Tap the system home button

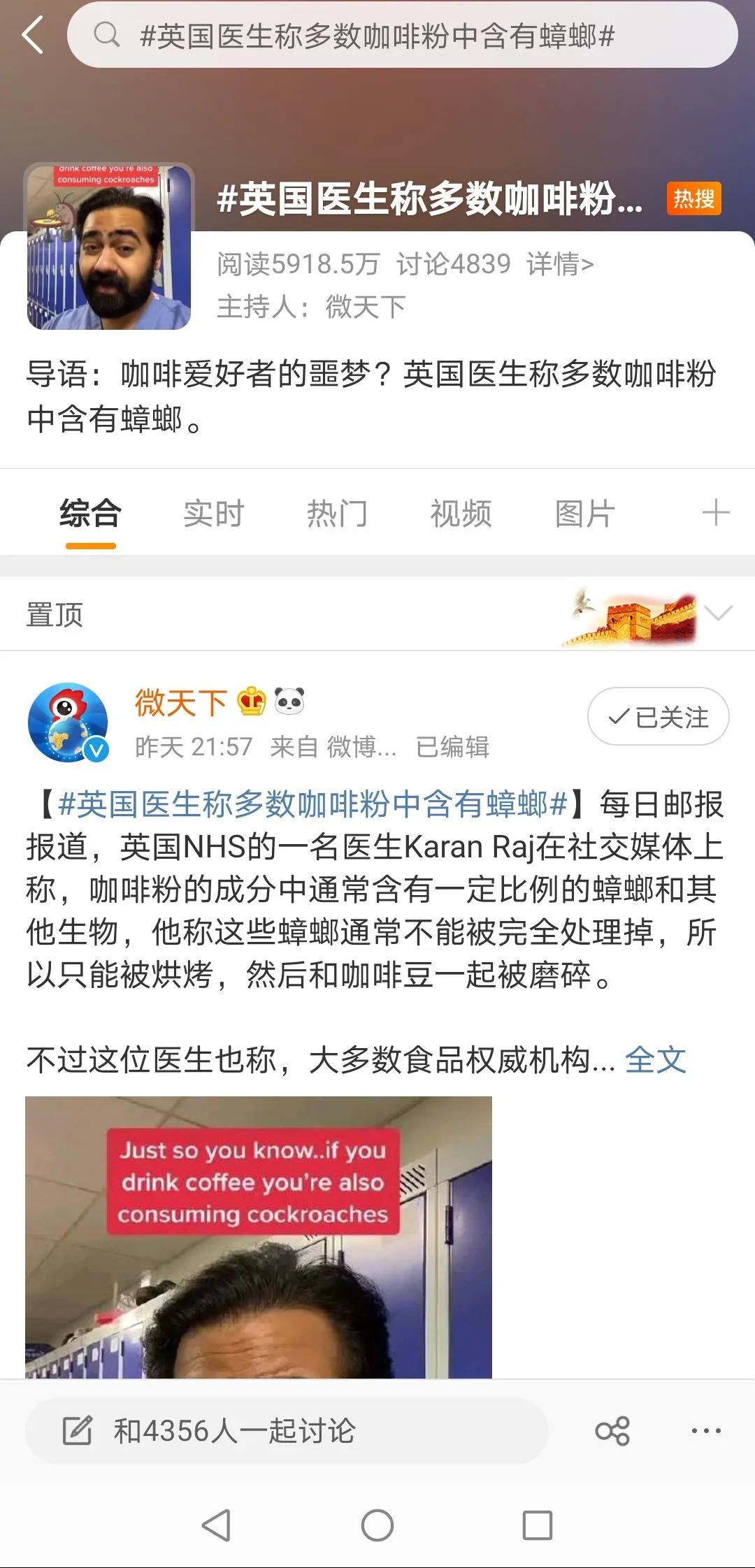pyautogui.click(x=377, y=1525)
